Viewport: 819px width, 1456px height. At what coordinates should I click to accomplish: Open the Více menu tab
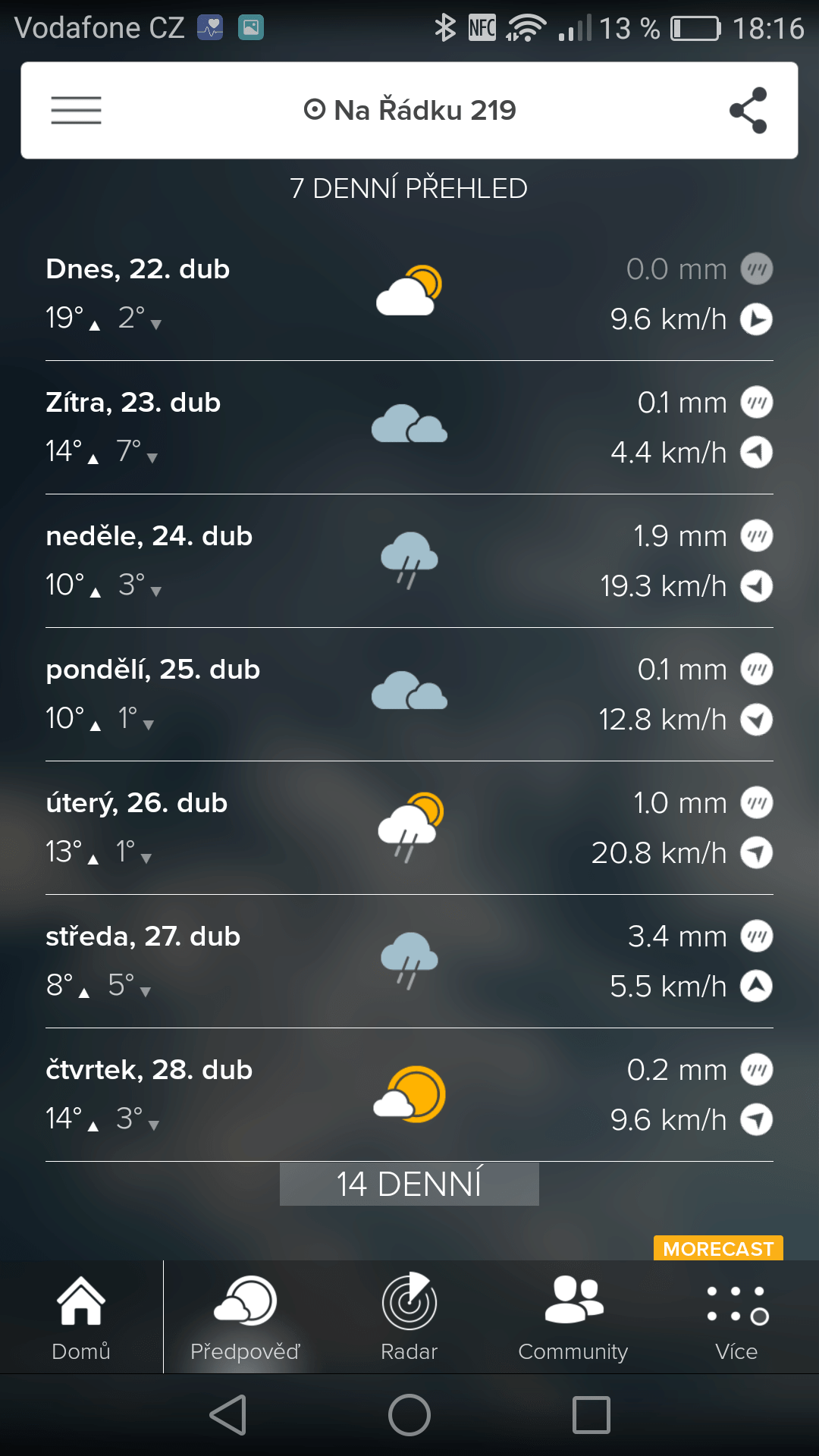click(x=736, y=1318)
